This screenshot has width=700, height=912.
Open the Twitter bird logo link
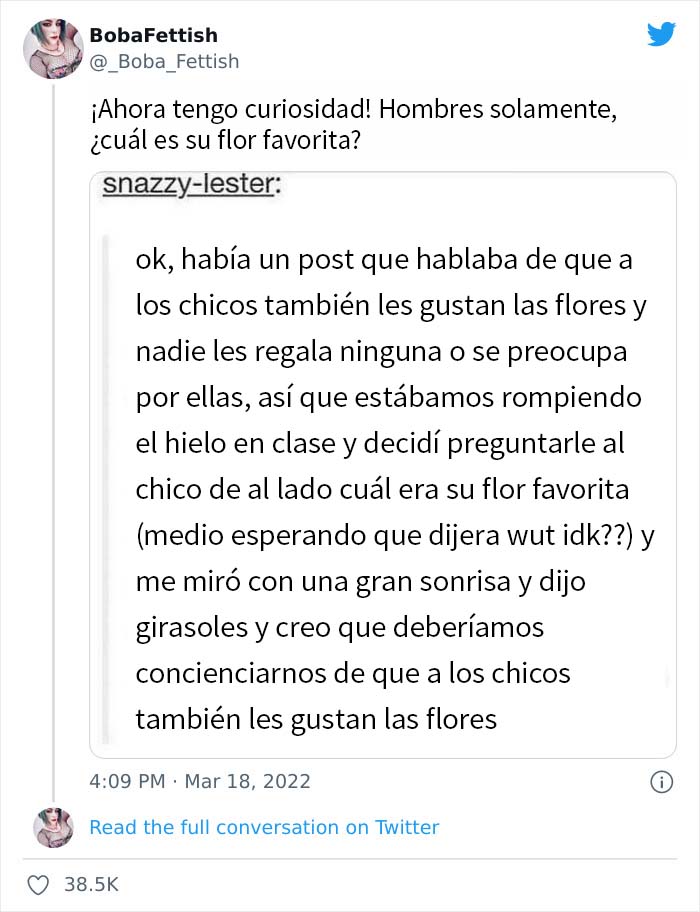661,35
